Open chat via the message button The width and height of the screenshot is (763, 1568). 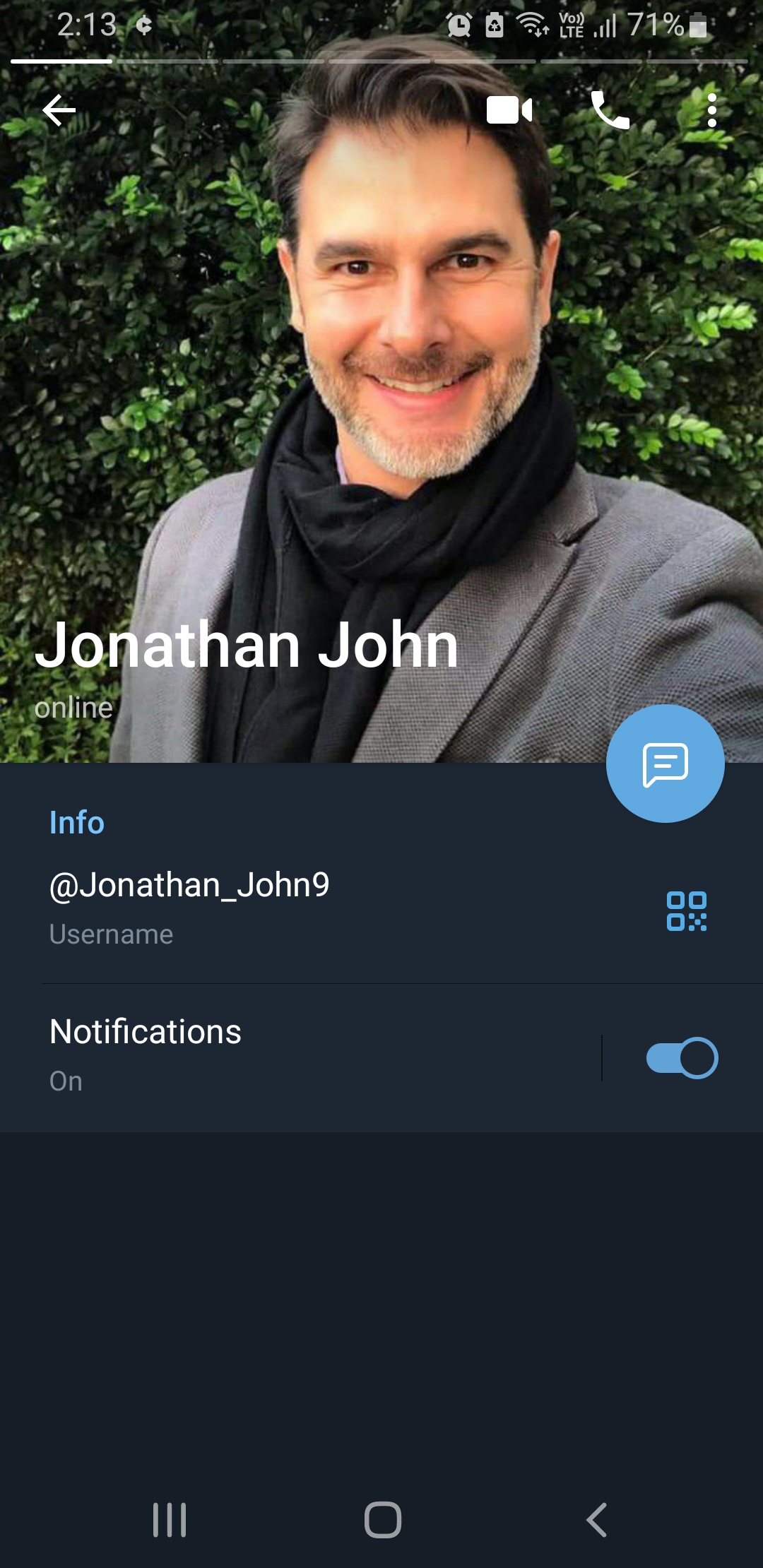pos(665,764)
